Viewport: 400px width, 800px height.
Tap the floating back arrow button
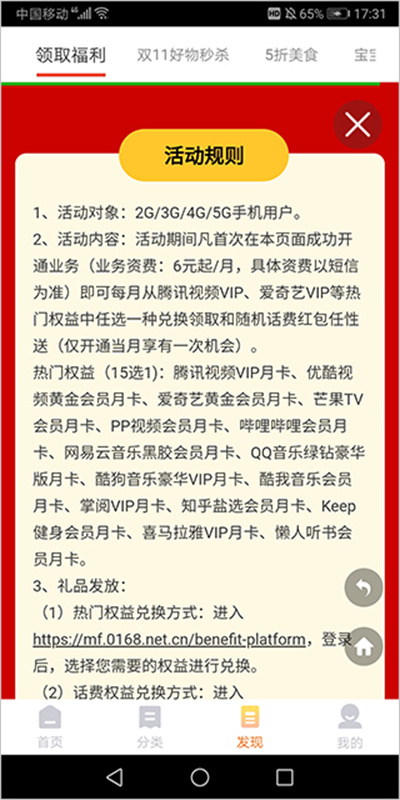click(363, 587)
